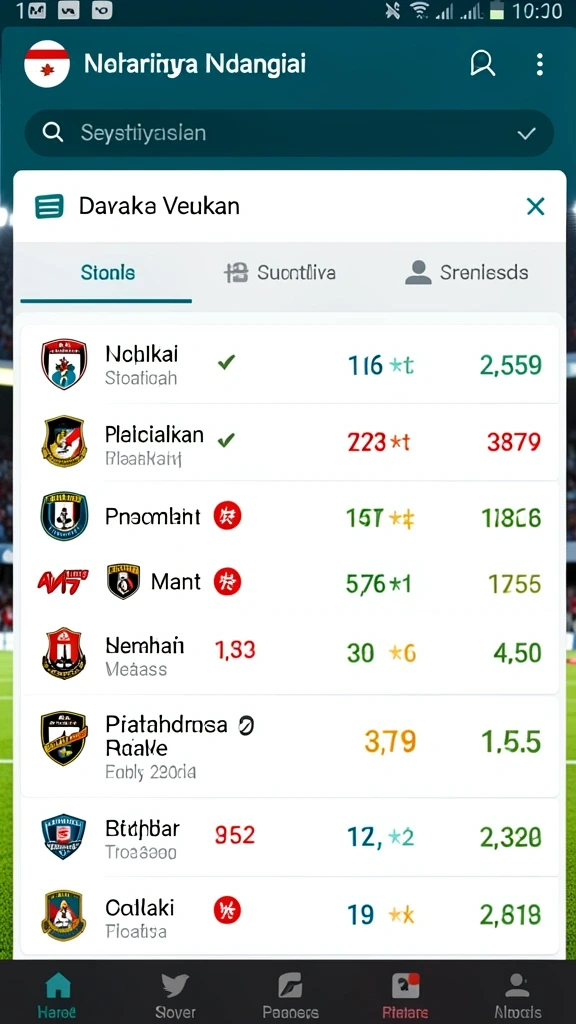
Task: Switch to the Suontliva tab
Action: tap(280, 272)
